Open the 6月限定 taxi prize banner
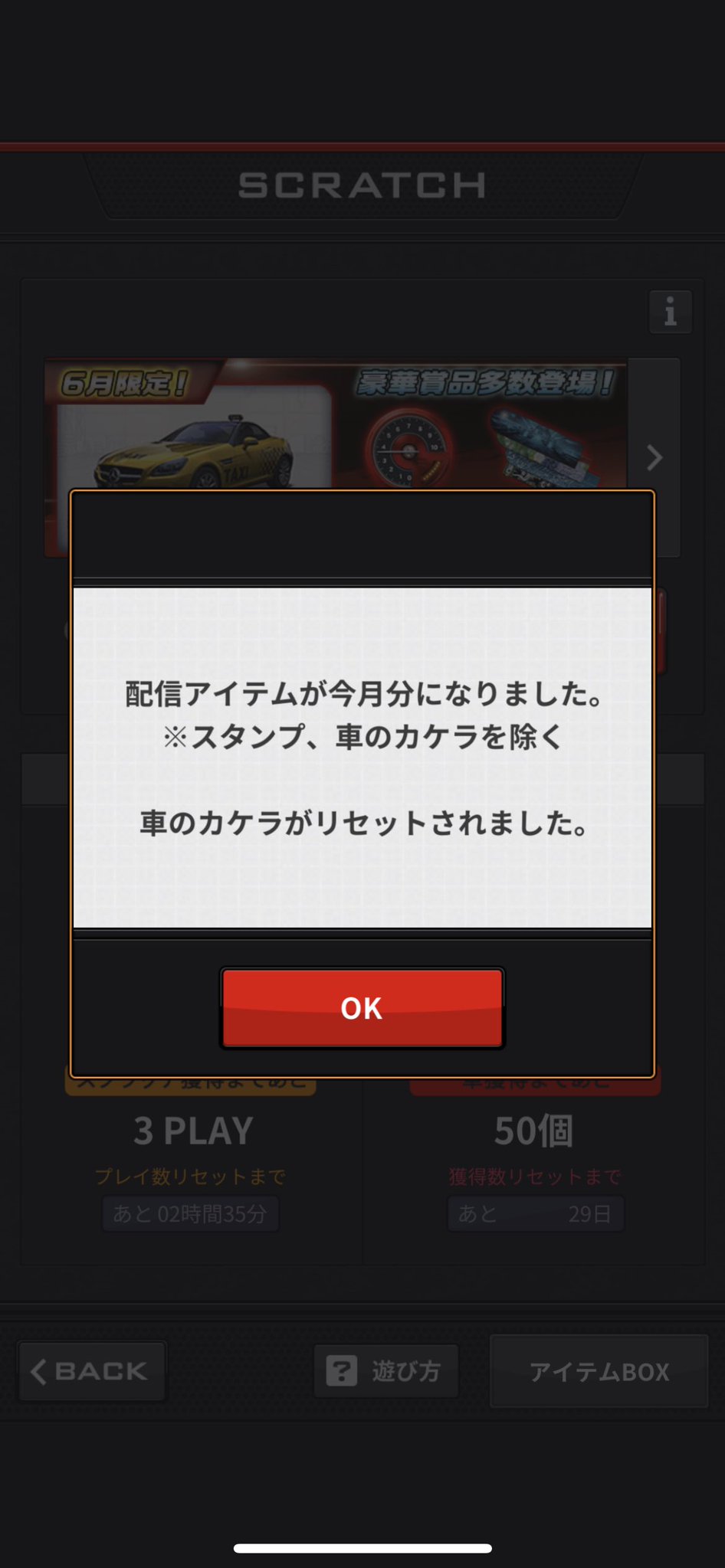 point(336,424)
